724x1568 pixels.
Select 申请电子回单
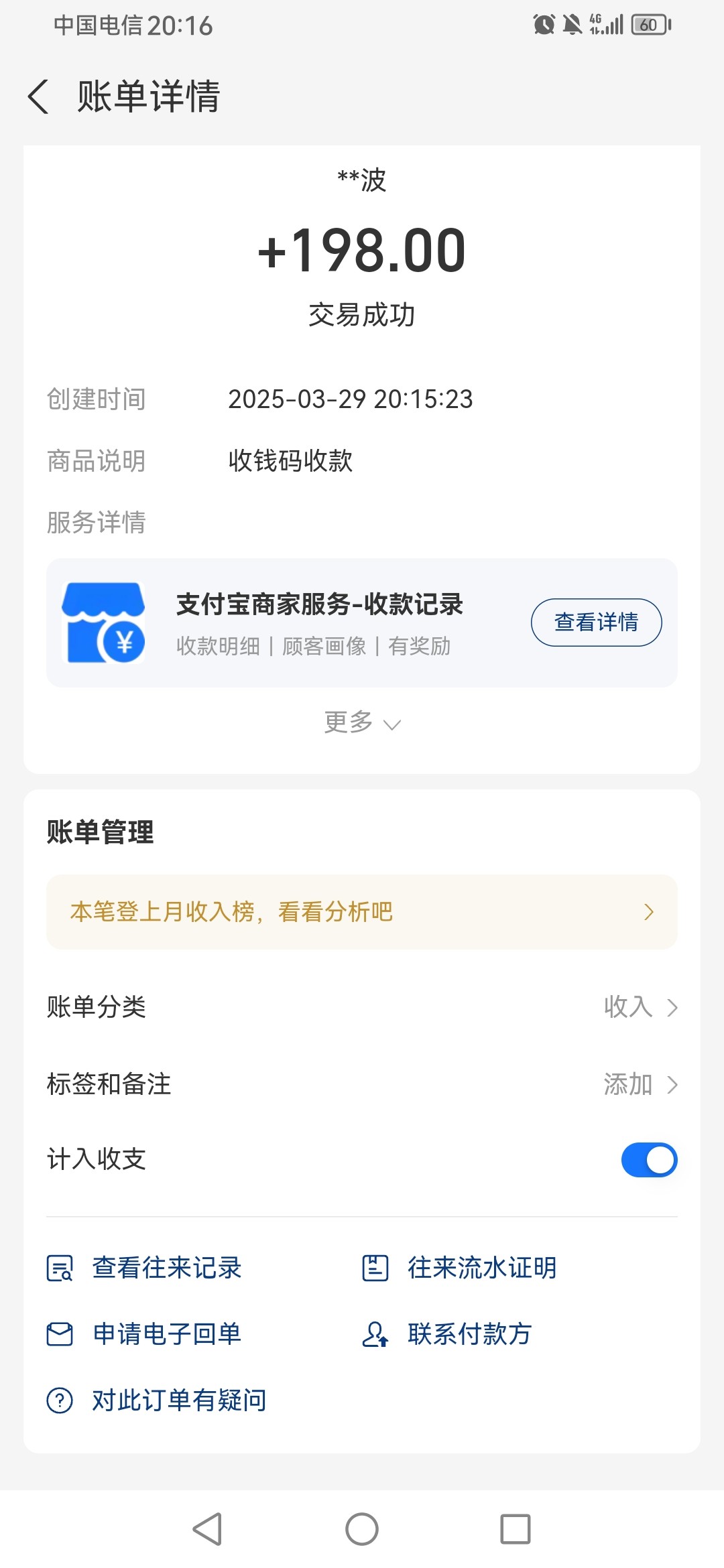(144, 1333)
